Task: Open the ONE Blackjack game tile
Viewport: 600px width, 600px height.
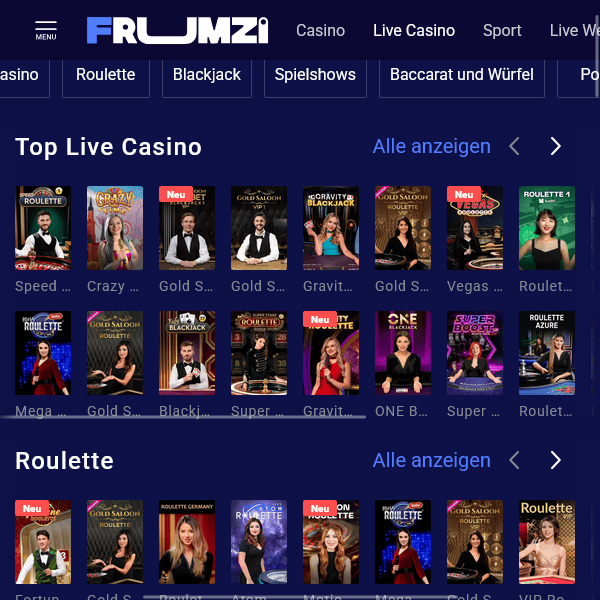Action: tap(403, 353)
